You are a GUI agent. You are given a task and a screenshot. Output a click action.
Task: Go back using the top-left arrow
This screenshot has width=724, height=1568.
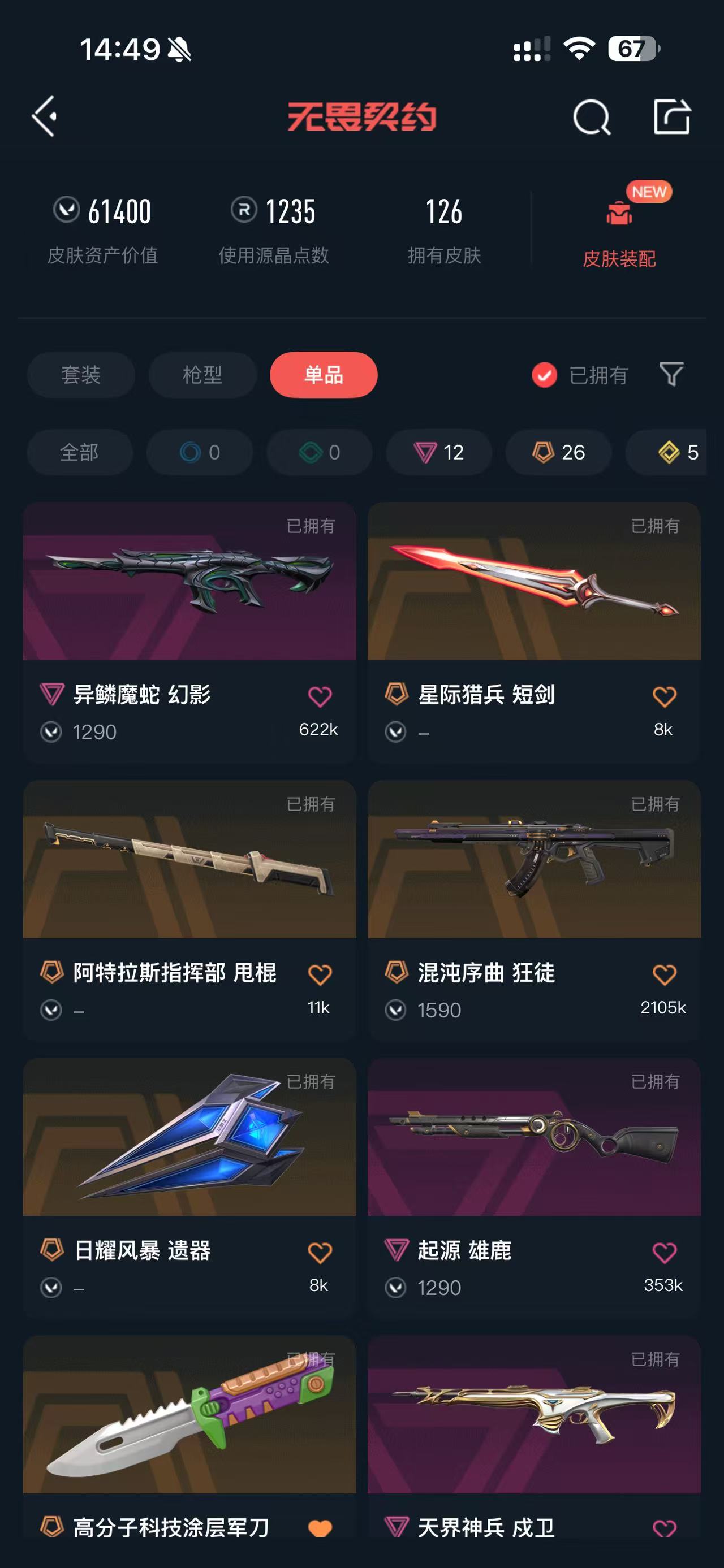coord(45,116)
